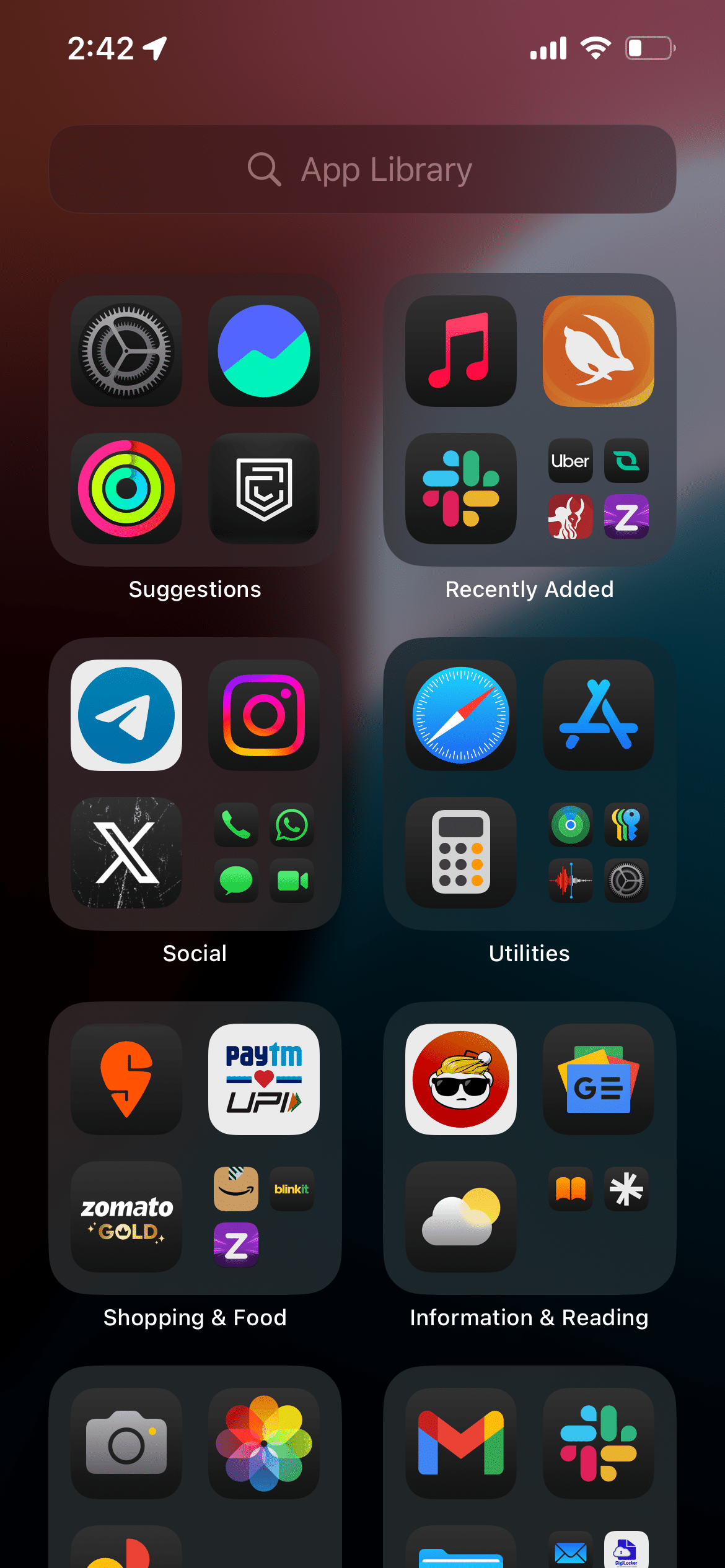The width and height of the screenshot is (725, 1568).
Task: Launch the Groww app in Suggestions
Action: [264, 351]
